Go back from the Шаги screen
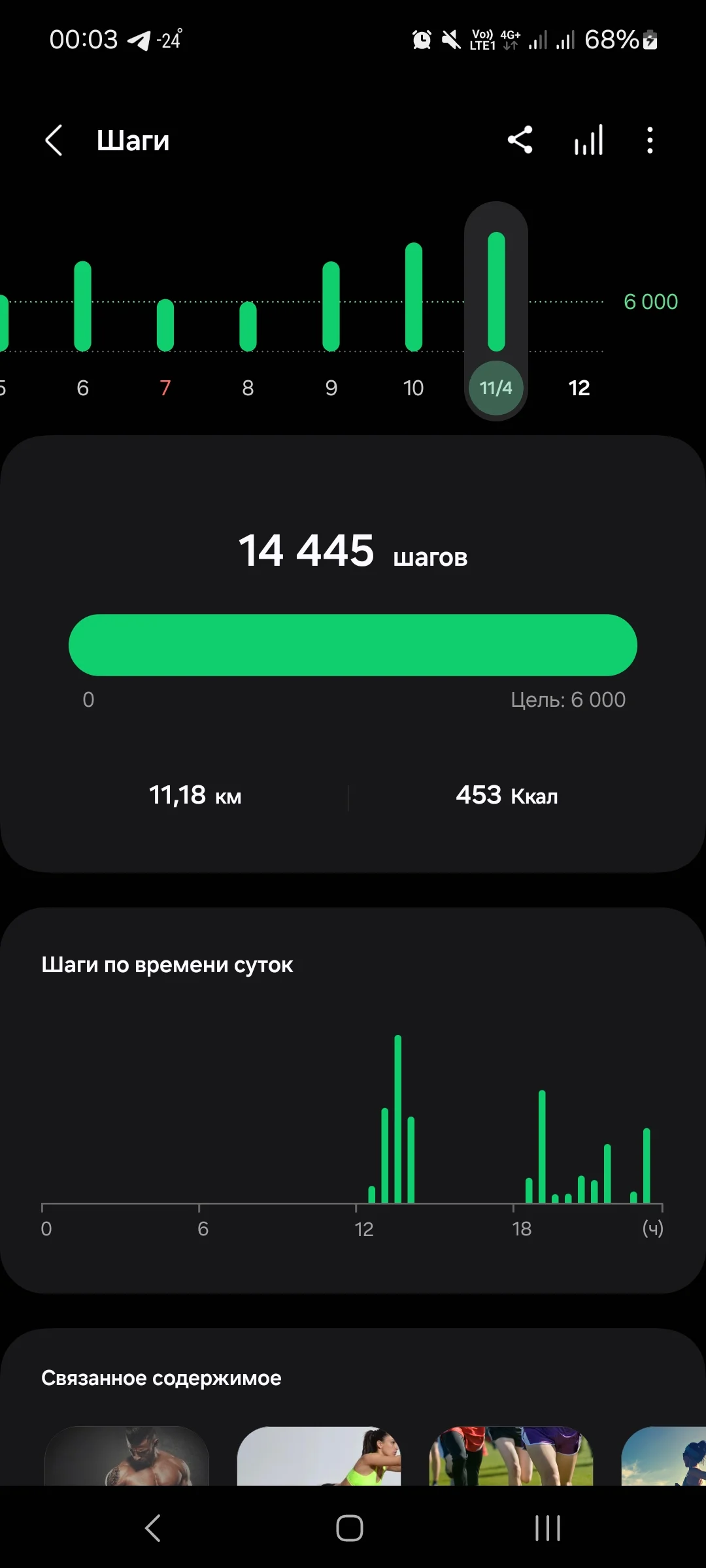 pos(54,140)
